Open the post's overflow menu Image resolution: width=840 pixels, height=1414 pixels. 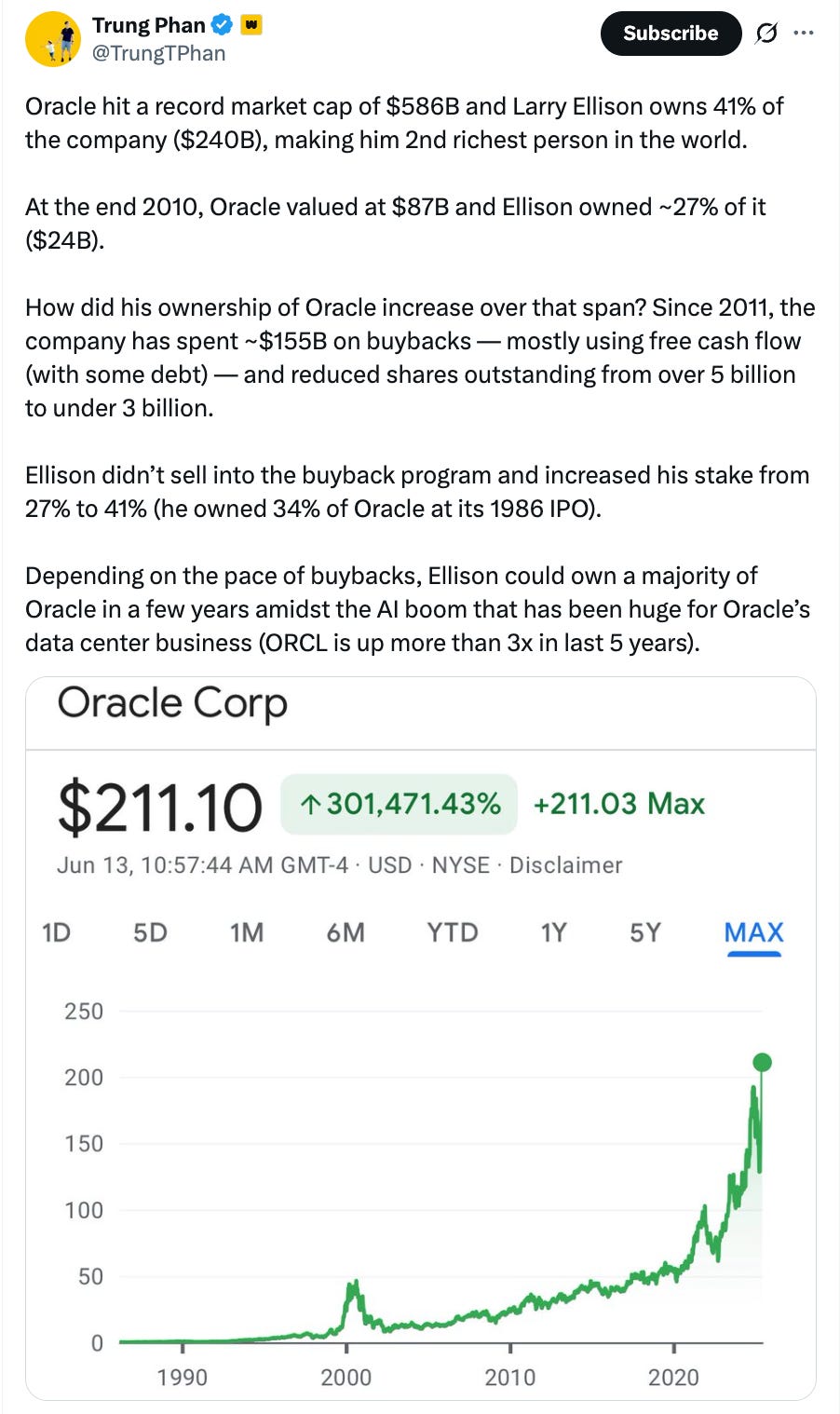(x=803, y=33)
